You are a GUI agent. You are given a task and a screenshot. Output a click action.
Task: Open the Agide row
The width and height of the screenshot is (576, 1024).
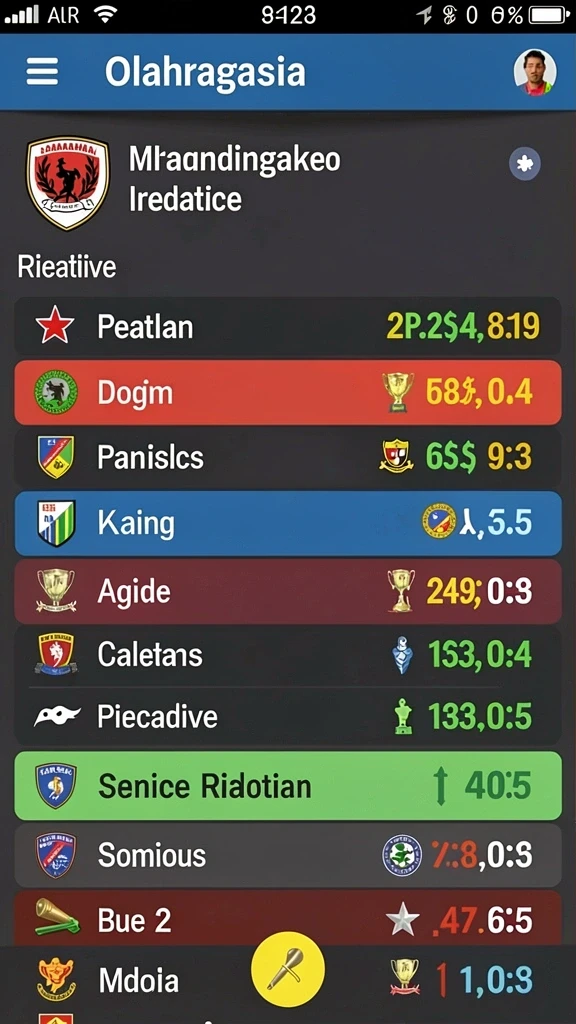click(288, 591)
